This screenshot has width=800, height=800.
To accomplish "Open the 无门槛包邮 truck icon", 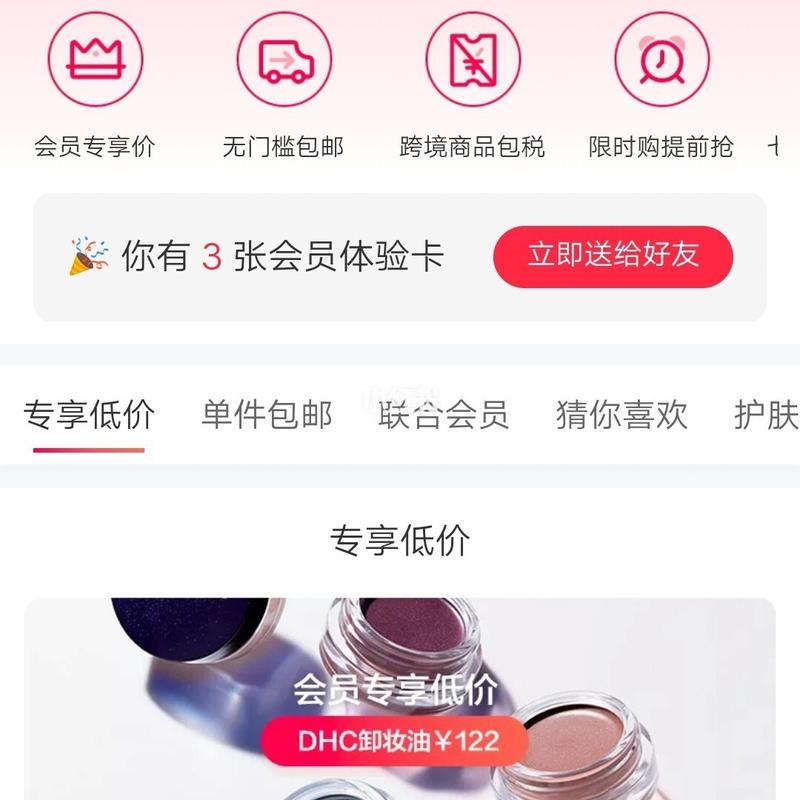I will 284,58.
